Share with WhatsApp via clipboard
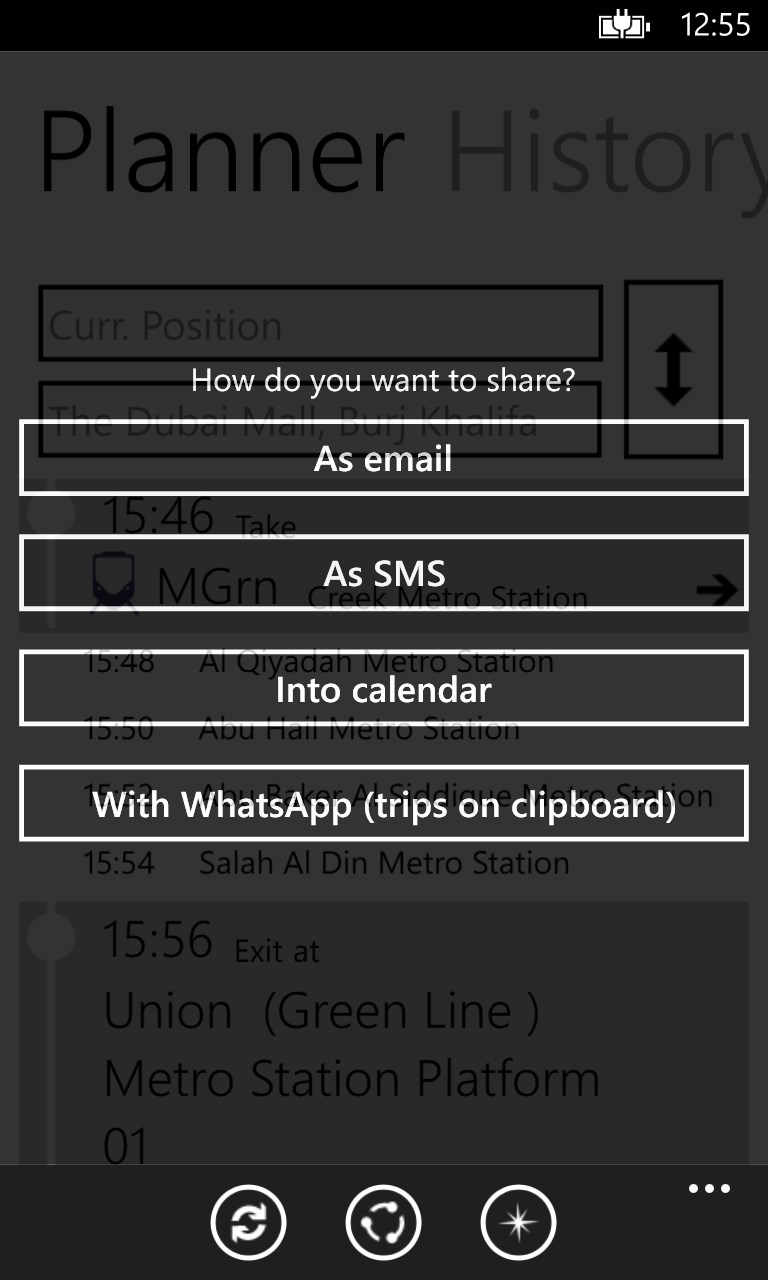 [x=384, y=803]
